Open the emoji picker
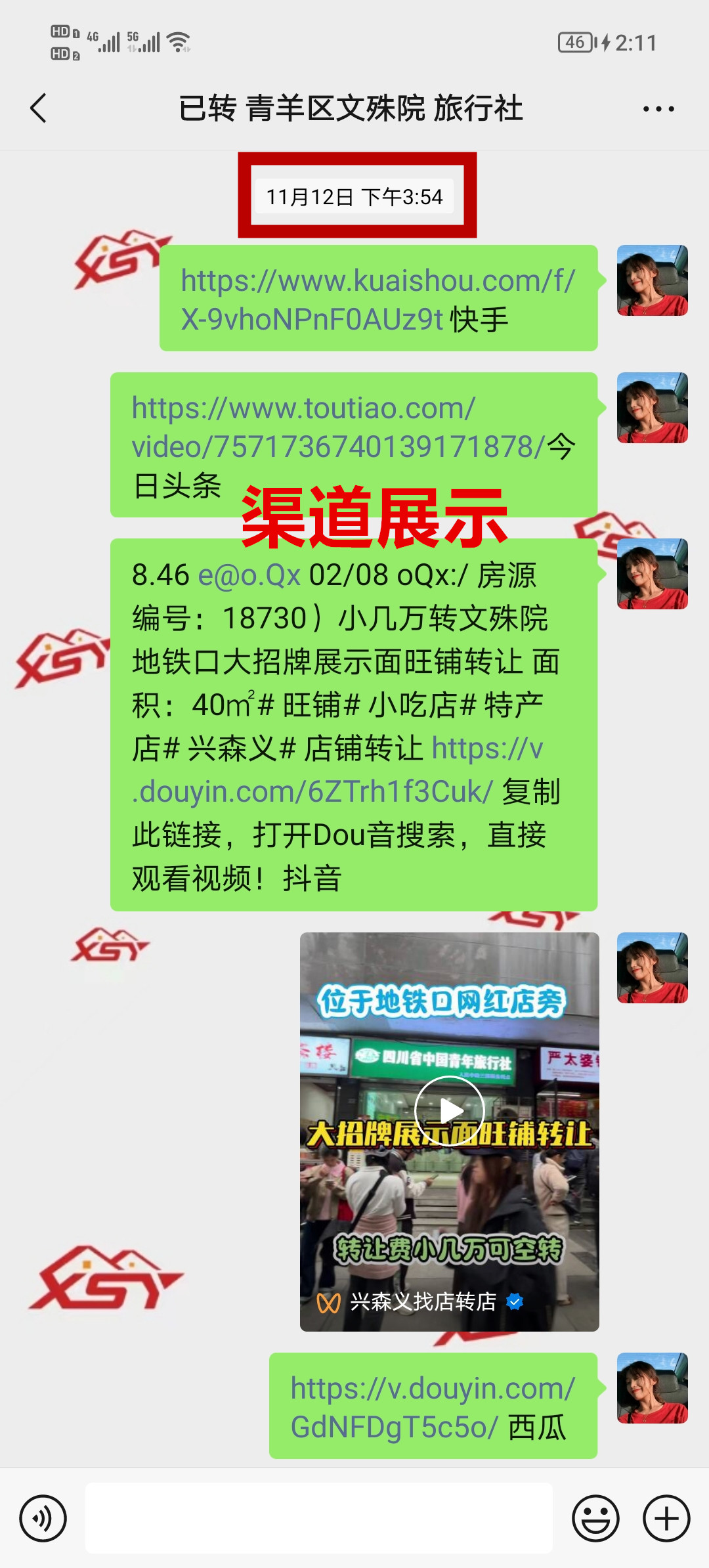The width and height of the screenshot is (709, 1568). click(595, 1518)
